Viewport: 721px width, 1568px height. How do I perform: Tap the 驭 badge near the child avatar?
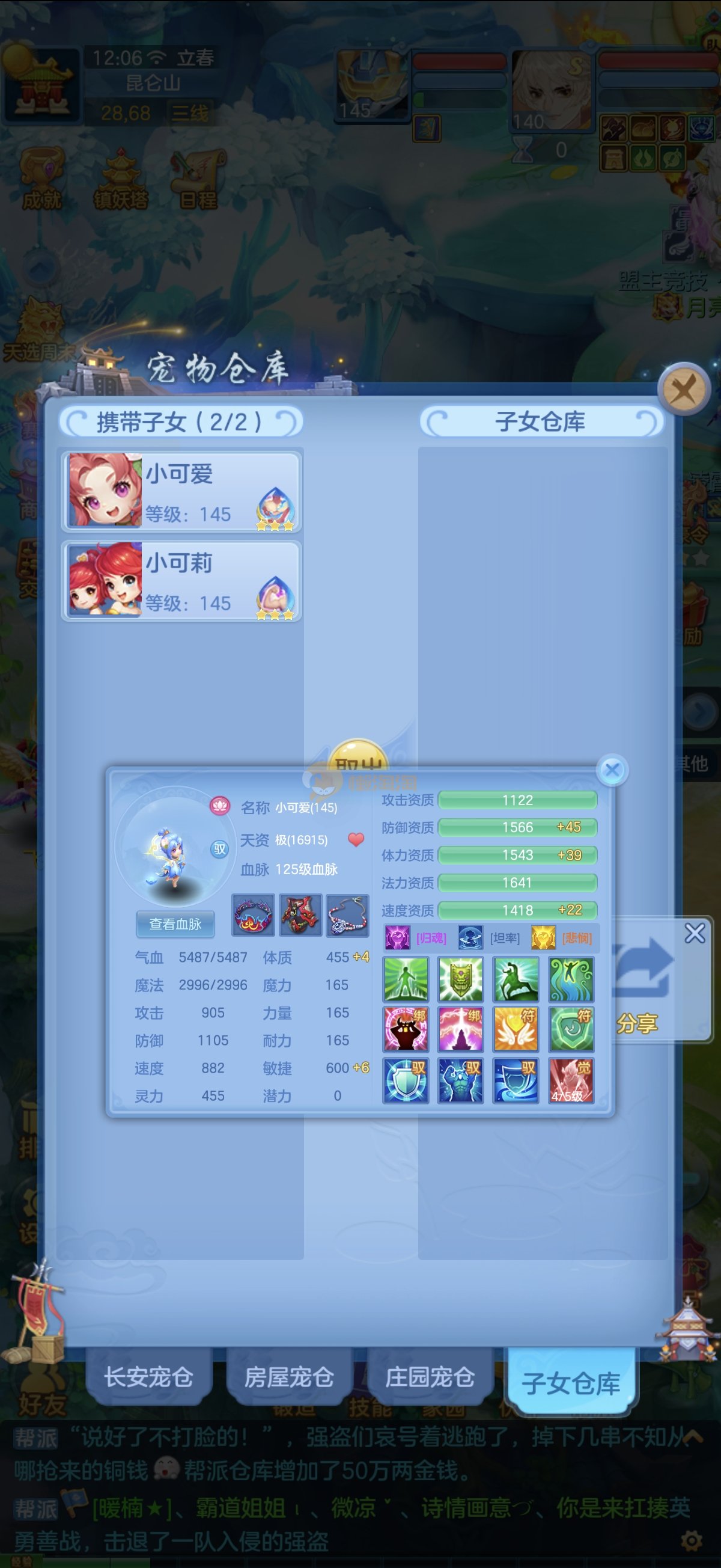[220, 849]
